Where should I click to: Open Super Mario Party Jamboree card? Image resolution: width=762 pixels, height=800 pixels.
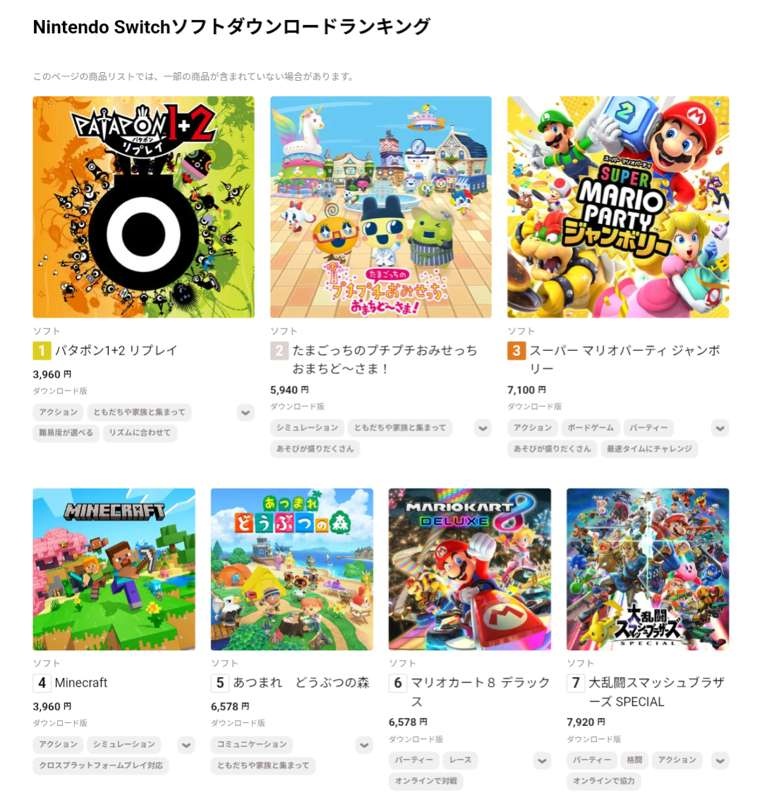pos(618,207)
